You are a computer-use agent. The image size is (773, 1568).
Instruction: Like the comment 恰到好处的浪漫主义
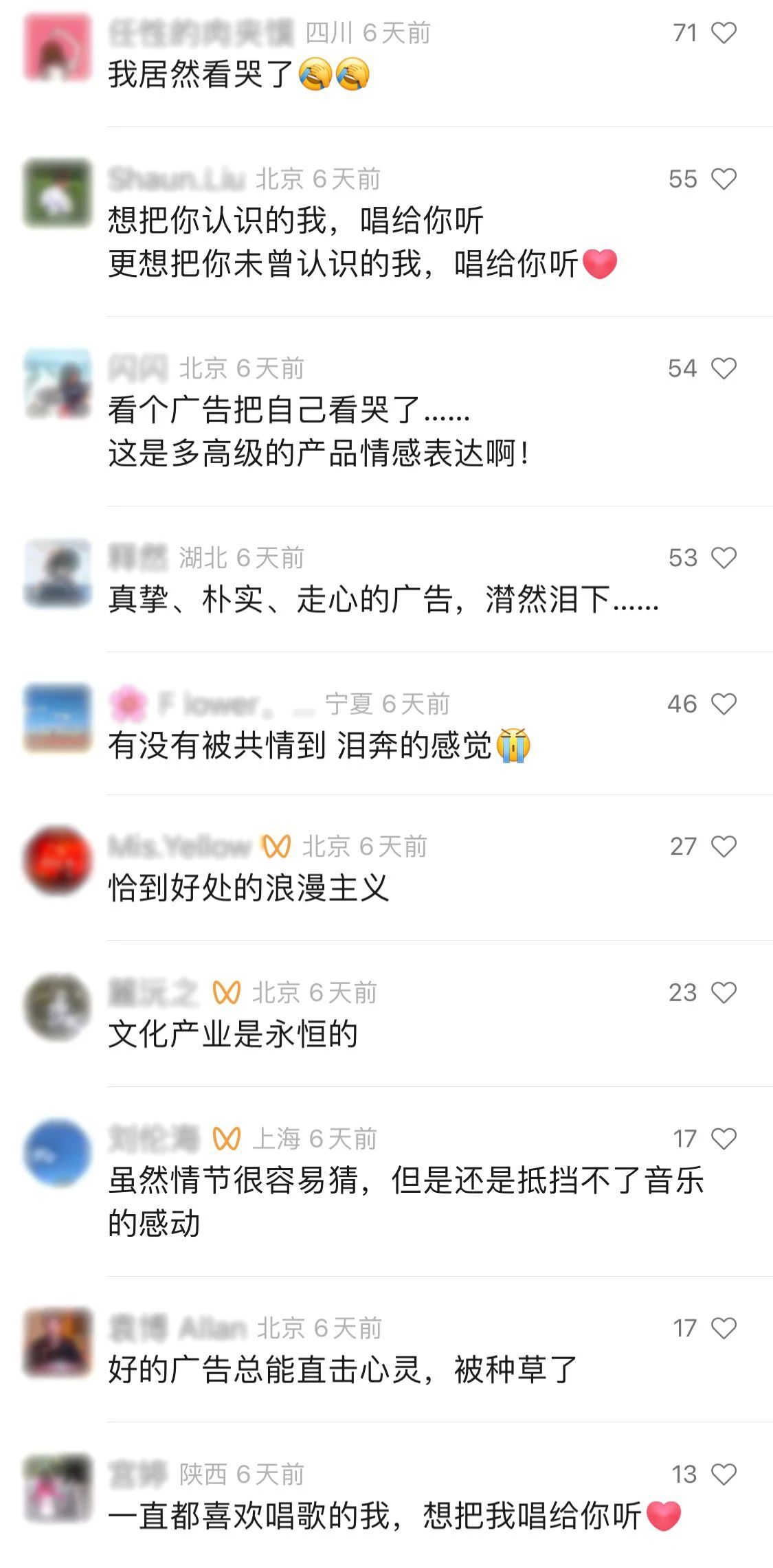click(x=724, y=847)
